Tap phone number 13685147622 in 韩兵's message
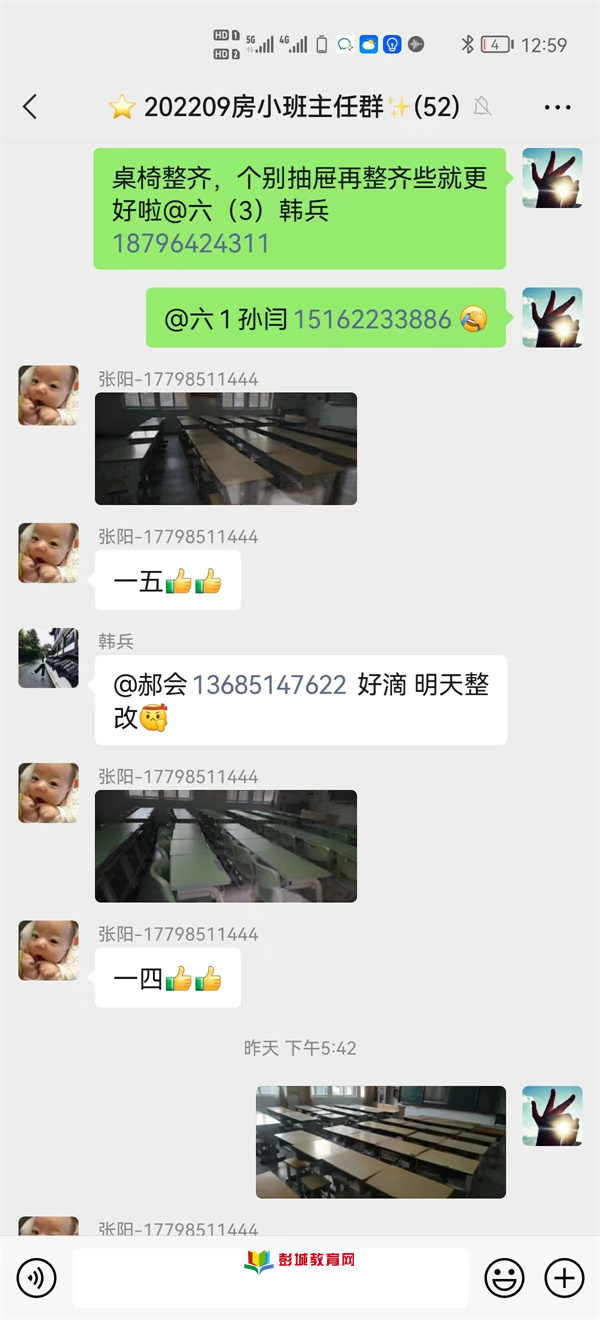Image resolution: width=600 pixels, height=1320 pixels. [x=269, y=685]
